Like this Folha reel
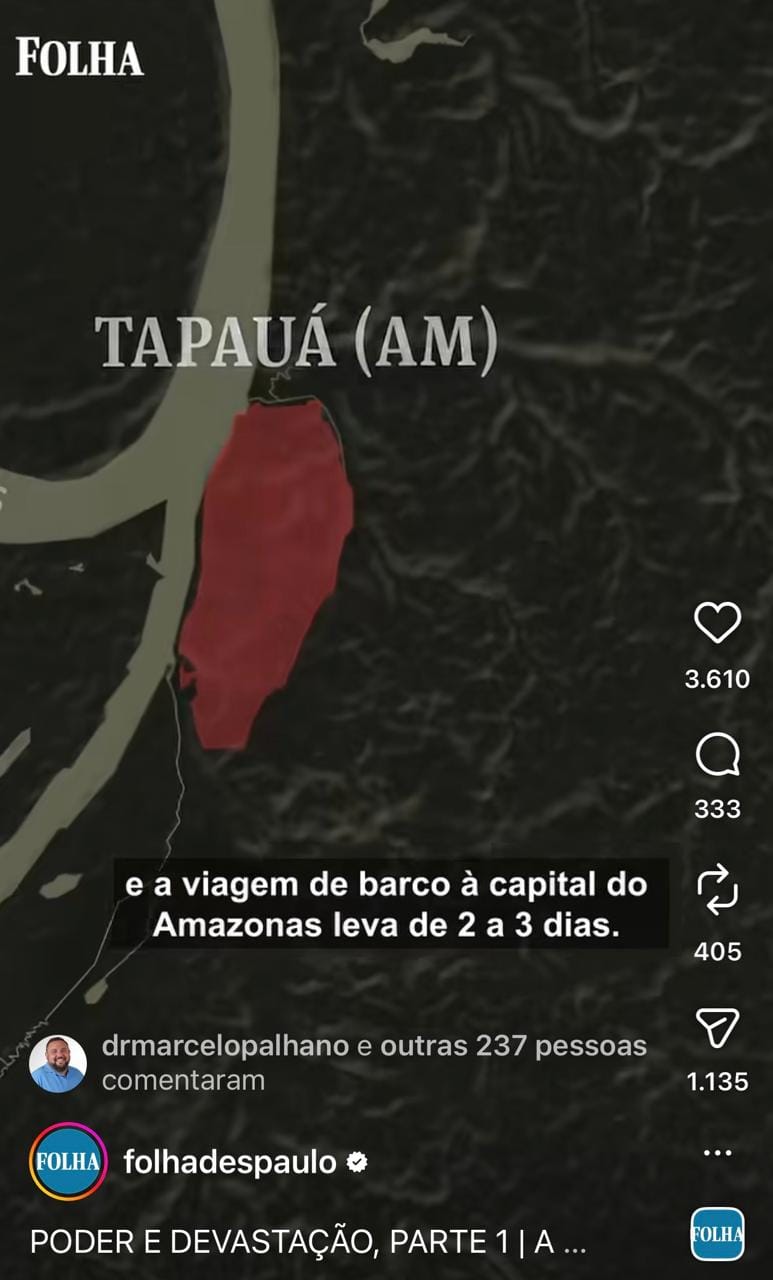 point(717,624)
